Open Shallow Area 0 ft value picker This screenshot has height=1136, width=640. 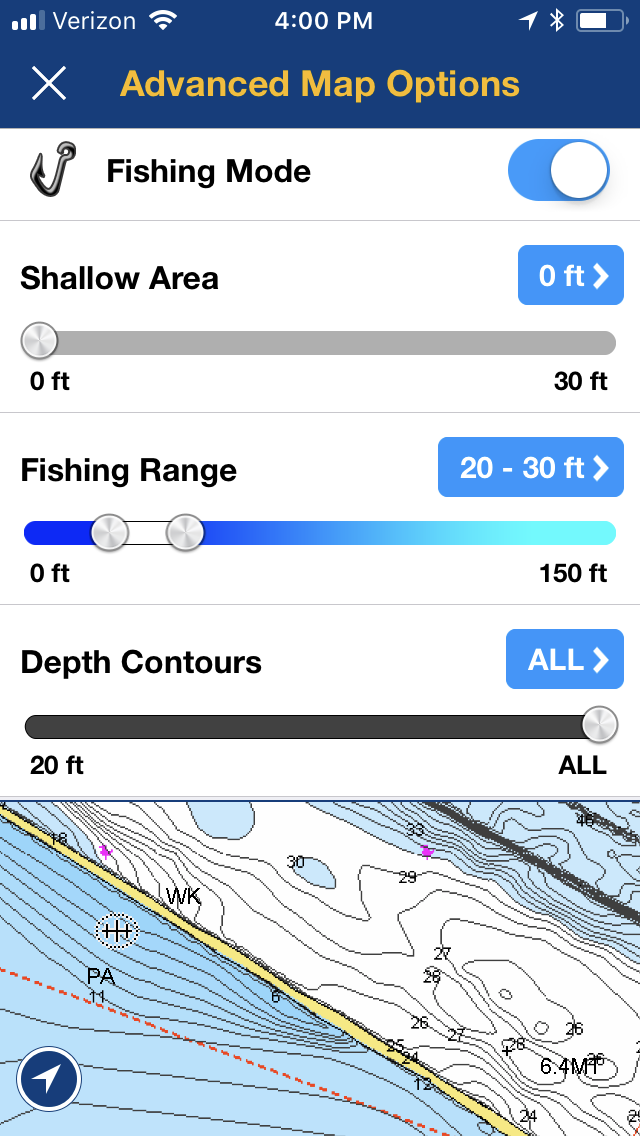[x=570, y=275]
